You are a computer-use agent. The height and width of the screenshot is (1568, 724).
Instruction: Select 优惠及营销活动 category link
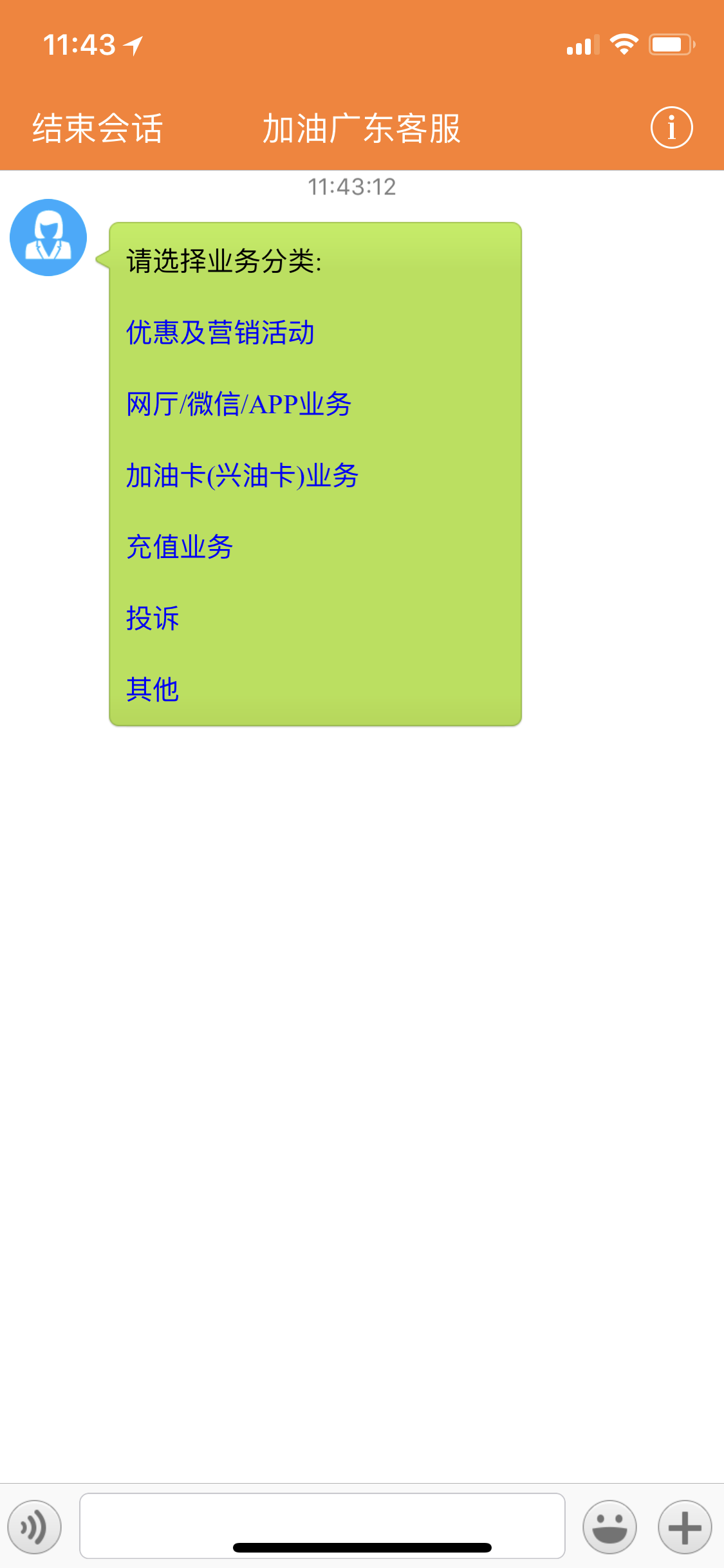pyautogui.click(x=220, y=333)
